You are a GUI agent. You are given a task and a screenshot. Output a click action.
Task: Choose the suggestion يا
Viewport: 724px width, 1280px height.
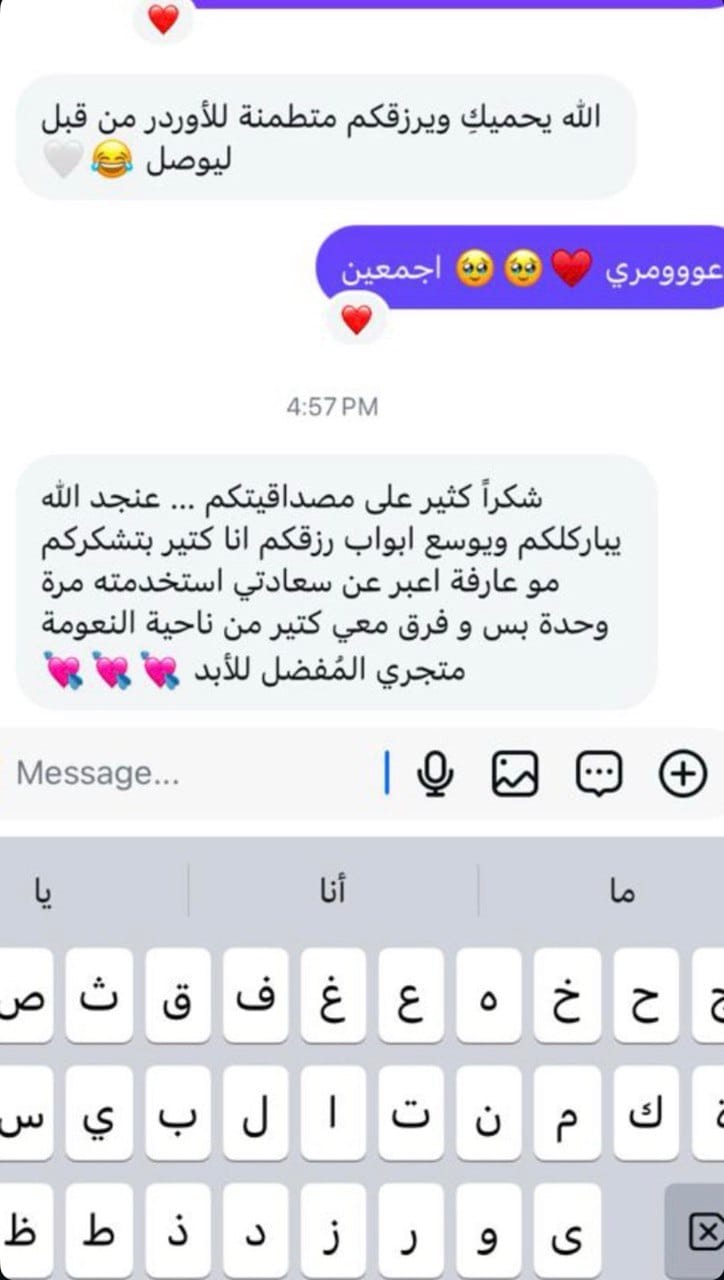coord(43,890)
